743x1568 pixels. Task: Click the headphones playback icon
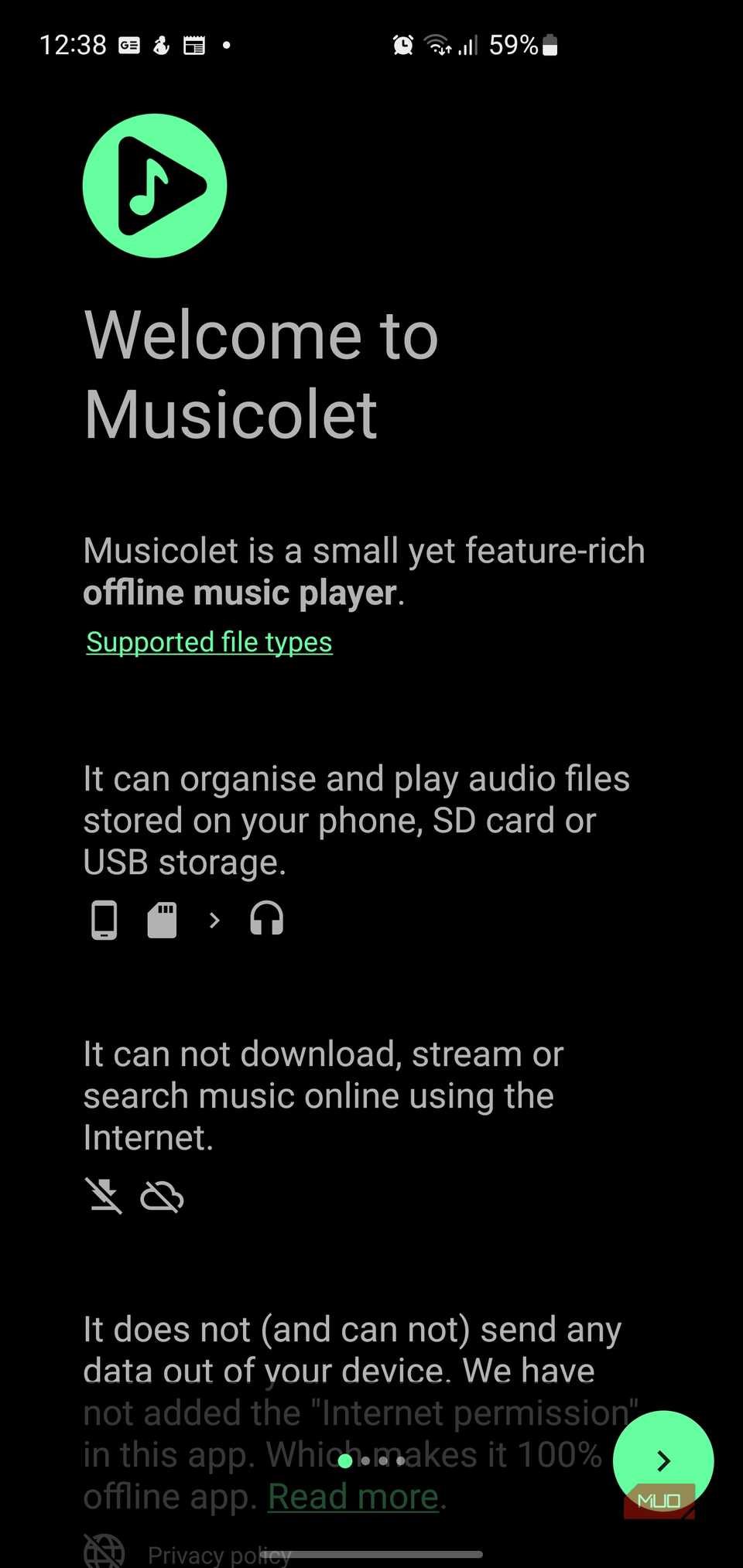click(266, 920)
